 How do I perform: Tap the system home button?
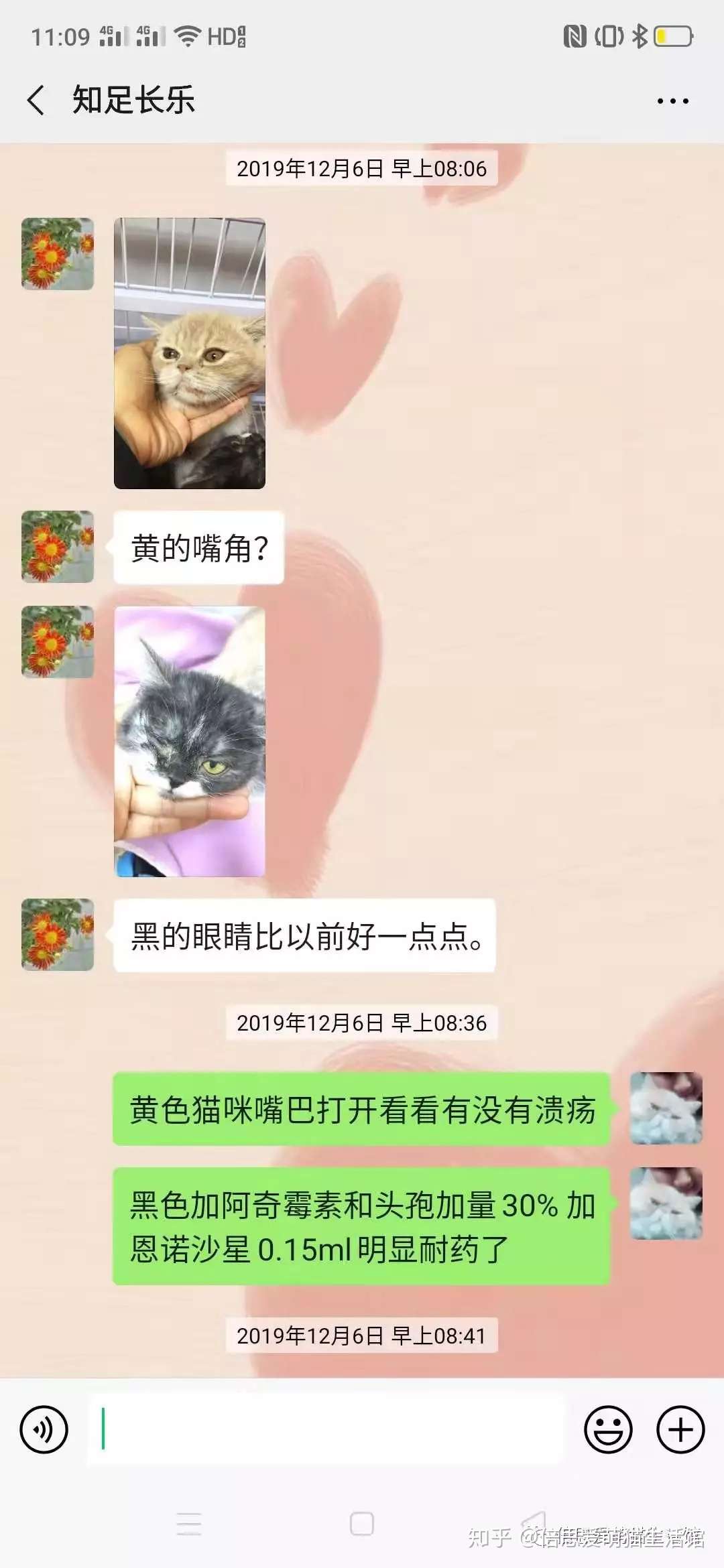(362, 1524)
